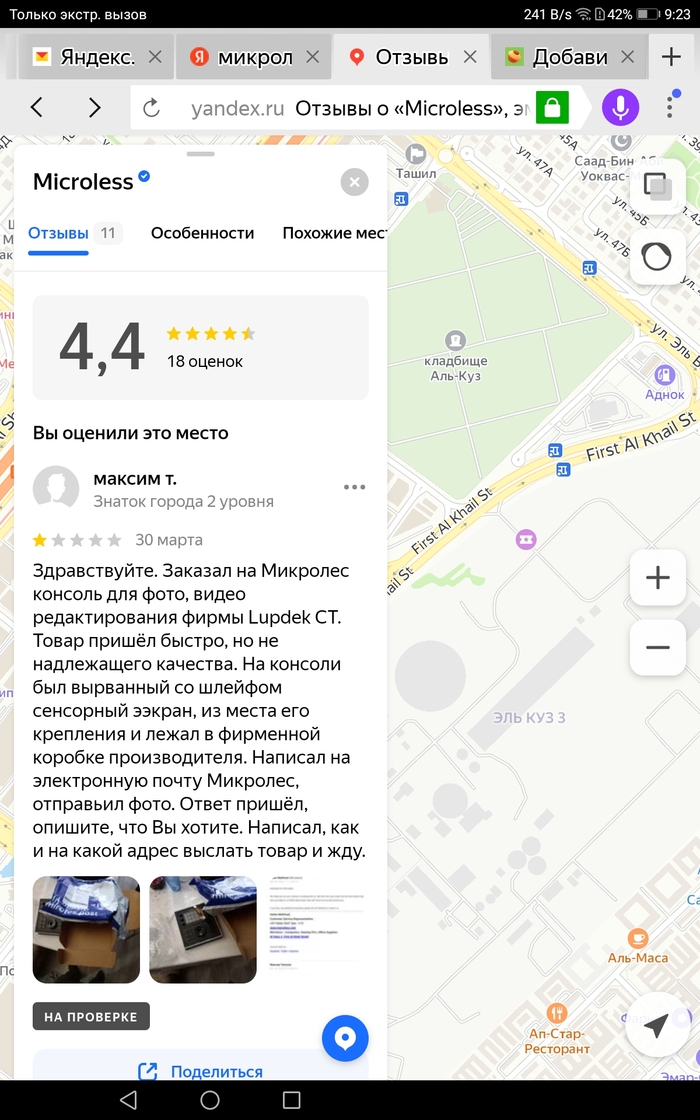Tap the Поделиться share button
The height and width of the screenshot is (1120, 700).
pos(200,1071)
